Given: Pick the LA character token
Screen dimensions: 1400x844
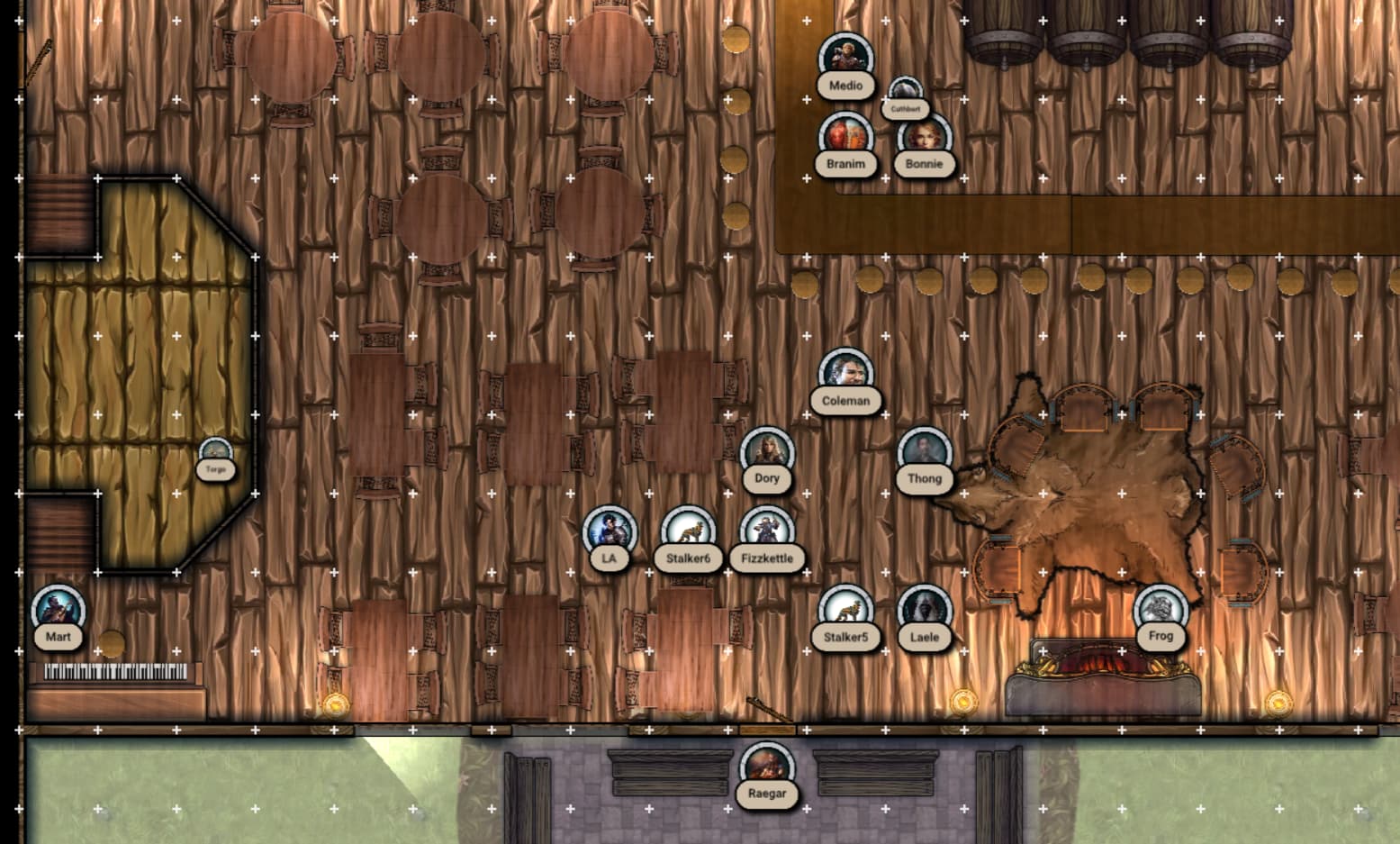Looking at the screenshot, I should pos(610,531).
